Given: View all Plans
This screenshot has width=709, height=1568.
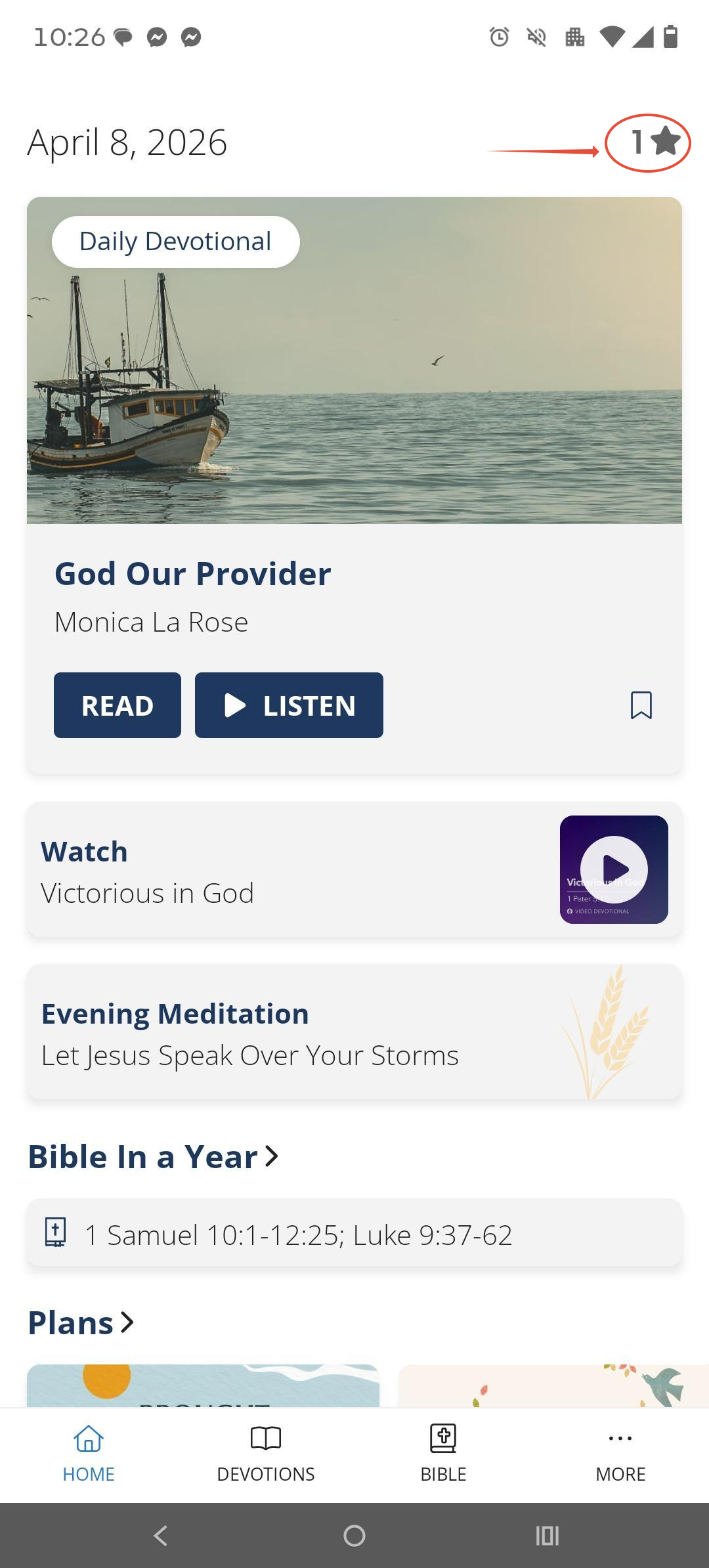Looking at the screenshot, I should pyautogui.click(x=81, y=1322).
